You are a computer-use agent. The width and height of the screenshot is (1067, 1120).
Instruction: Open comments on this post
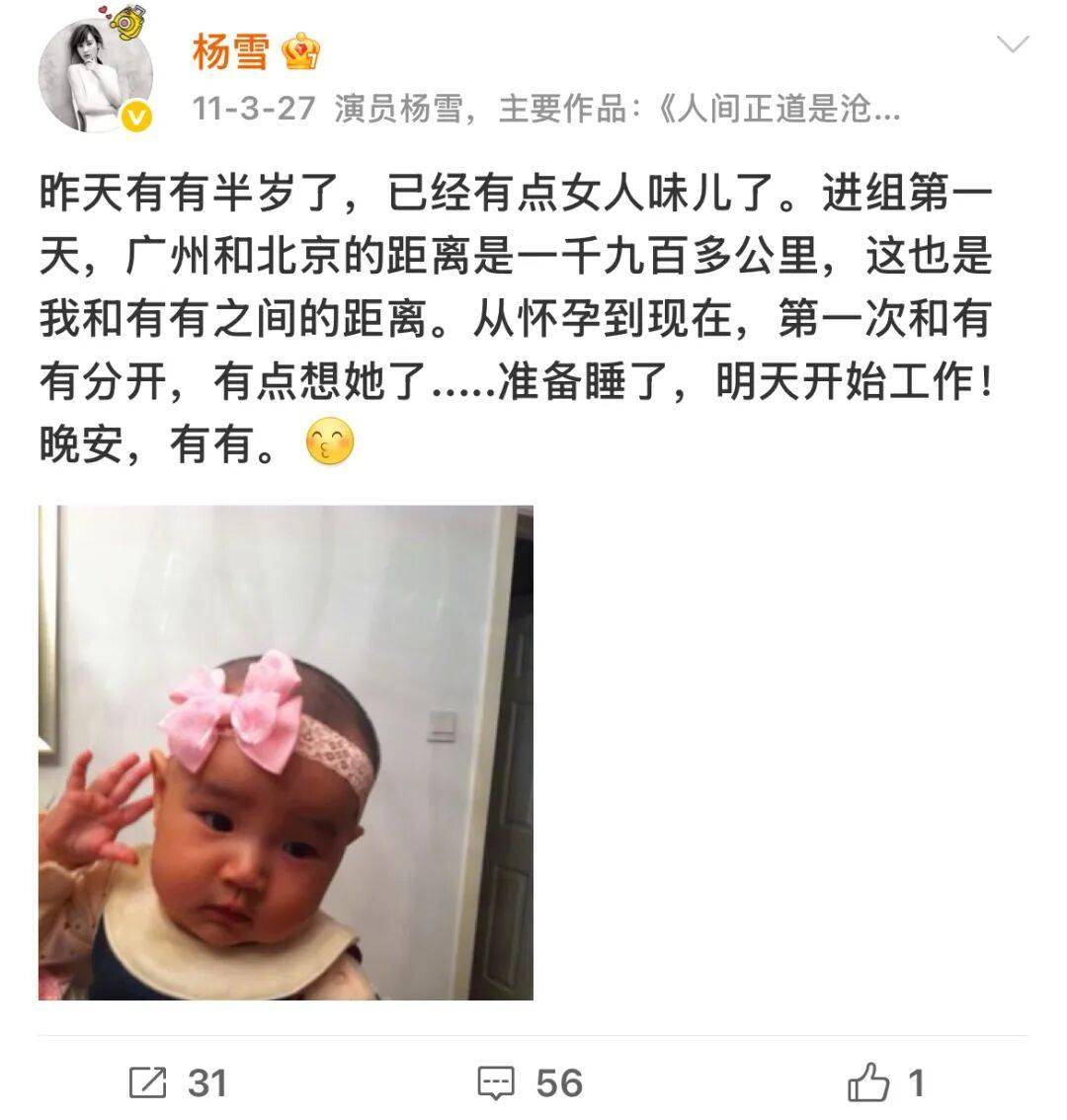[x=530, y=1083]
